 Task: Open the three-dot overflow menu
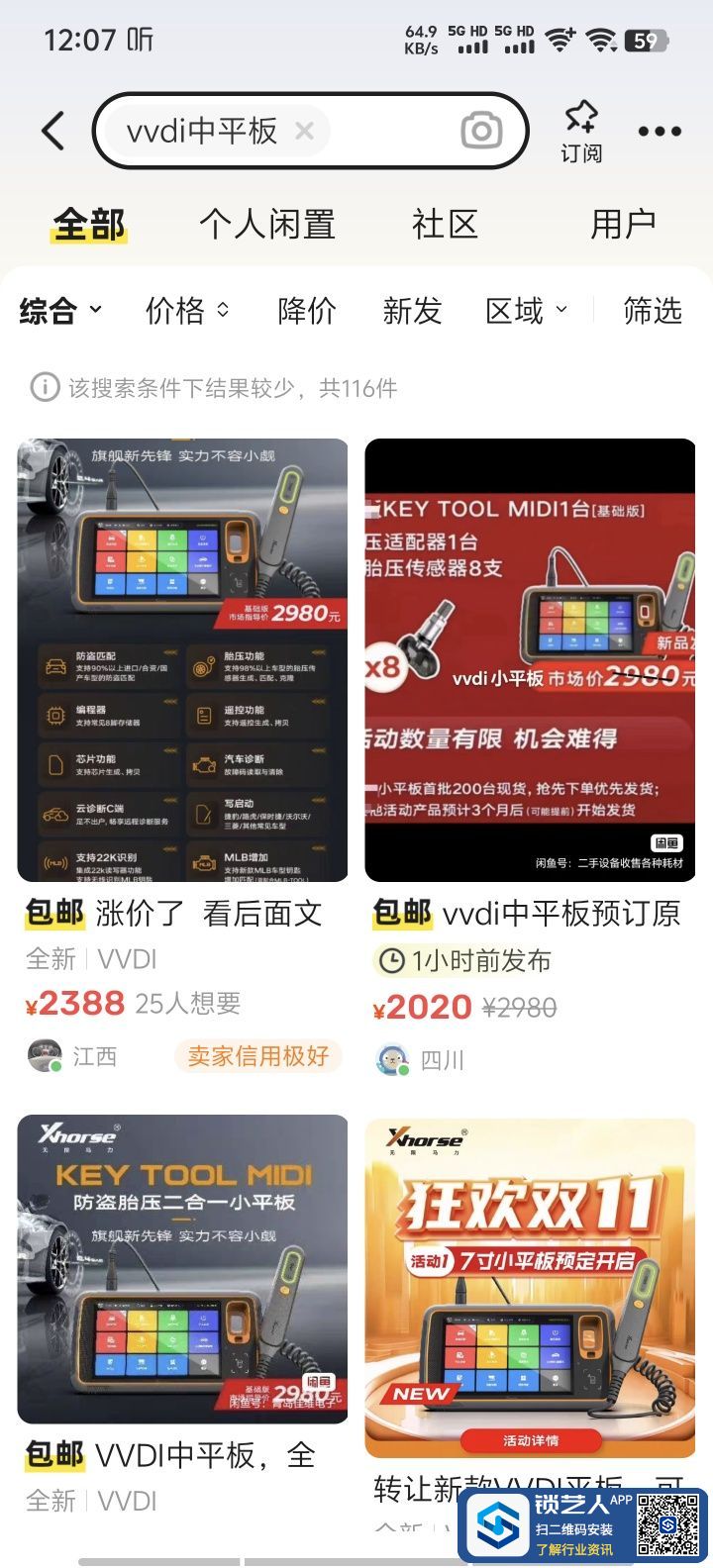pos(660,132)
